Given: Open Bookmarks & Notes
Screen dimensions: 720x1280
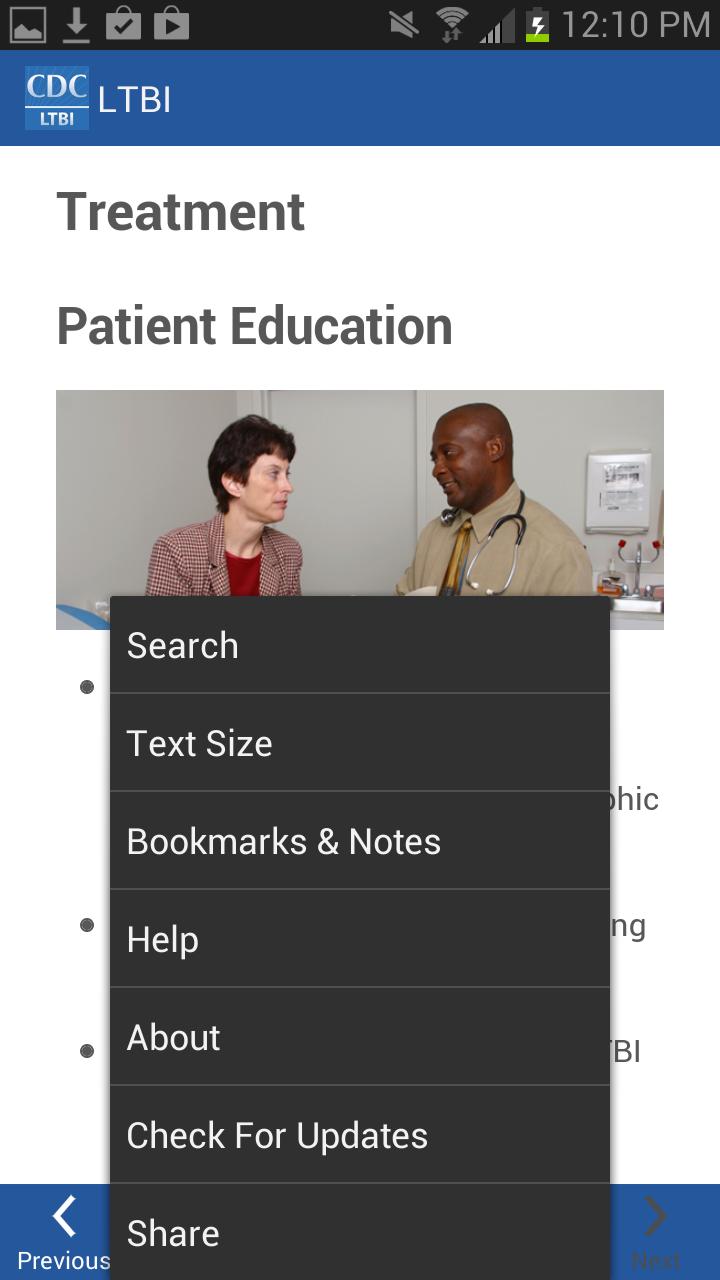Looking at the screenshot, I should tap(360, 841).
